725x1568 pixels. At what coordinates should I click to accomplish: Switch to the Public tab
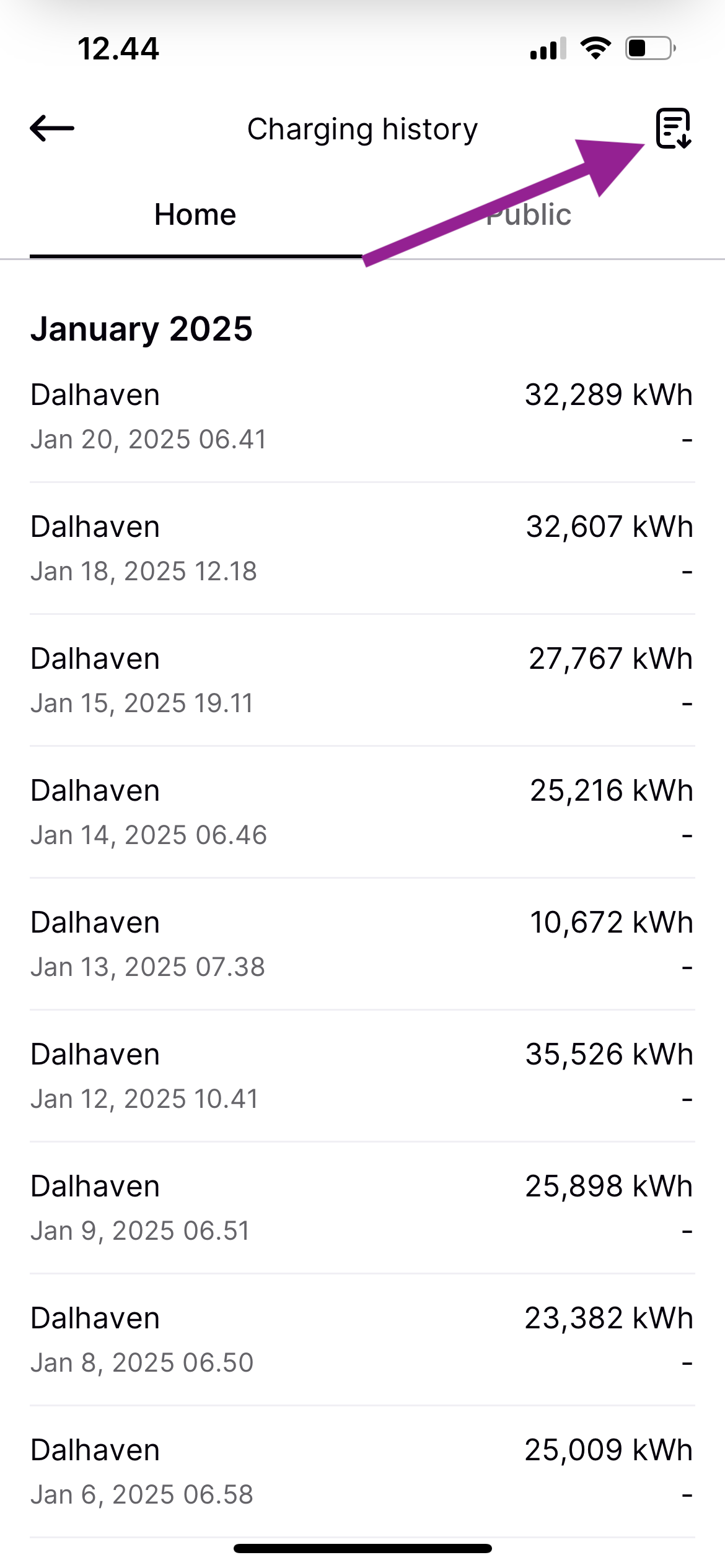529,216
